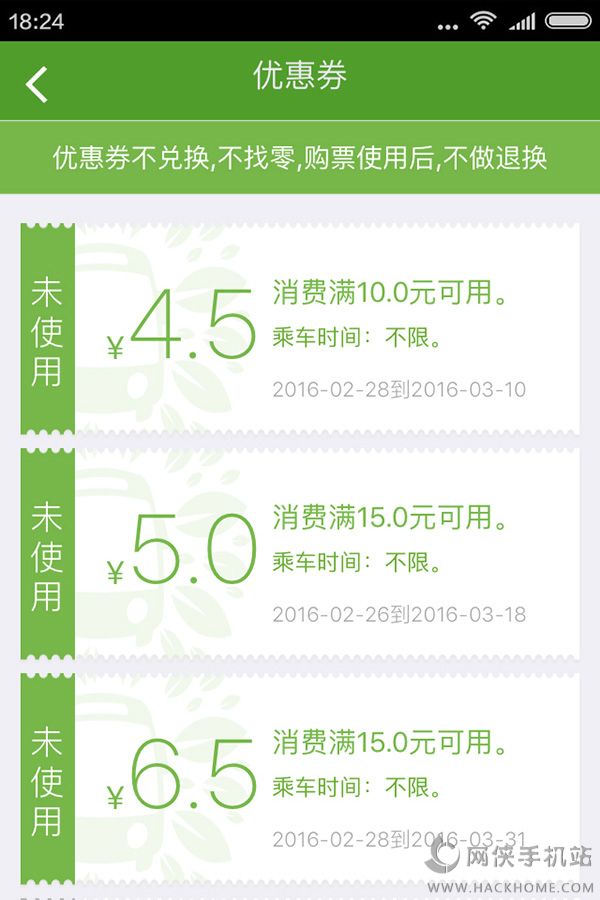Choose the ¥6.5 coupon card
The height and width of the screenshot is (900, 600).
click(300, 779)
